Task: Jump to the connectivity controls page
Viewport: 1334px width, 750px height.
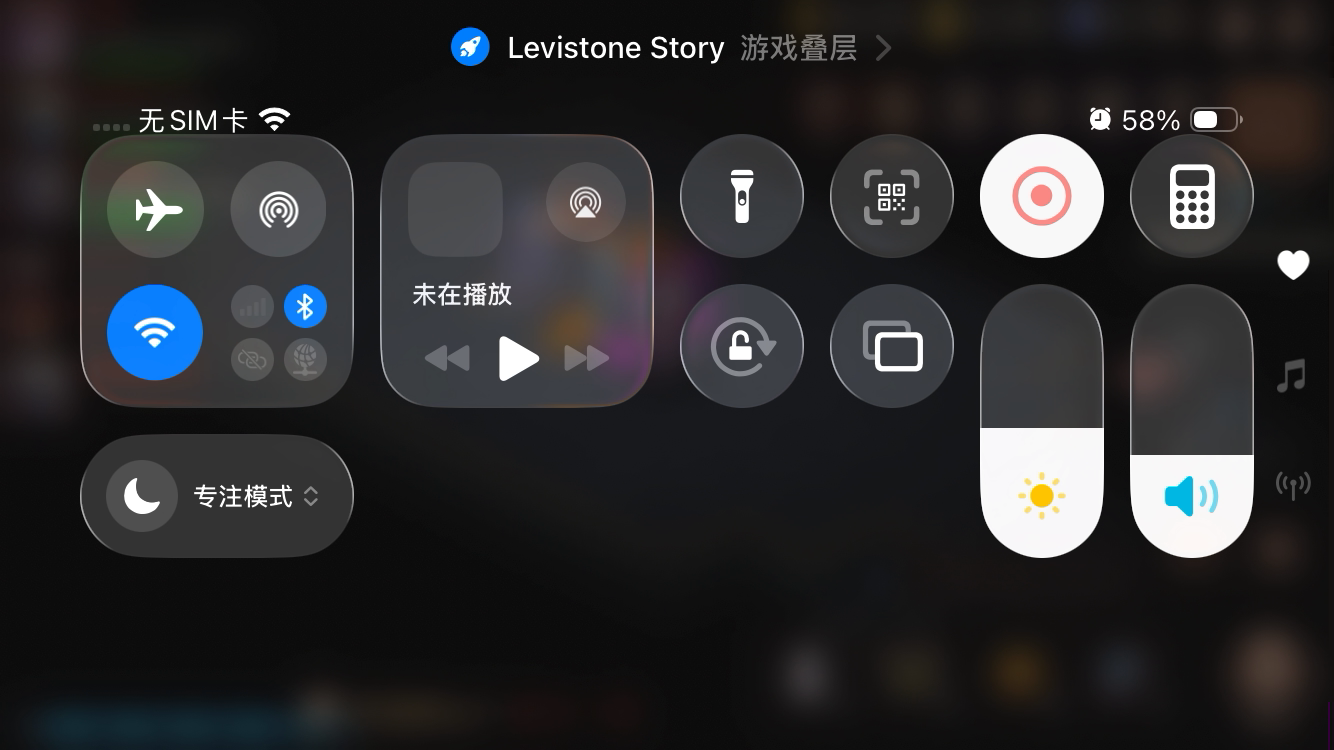Action: pyautogui.click(x=1292, y=486)
